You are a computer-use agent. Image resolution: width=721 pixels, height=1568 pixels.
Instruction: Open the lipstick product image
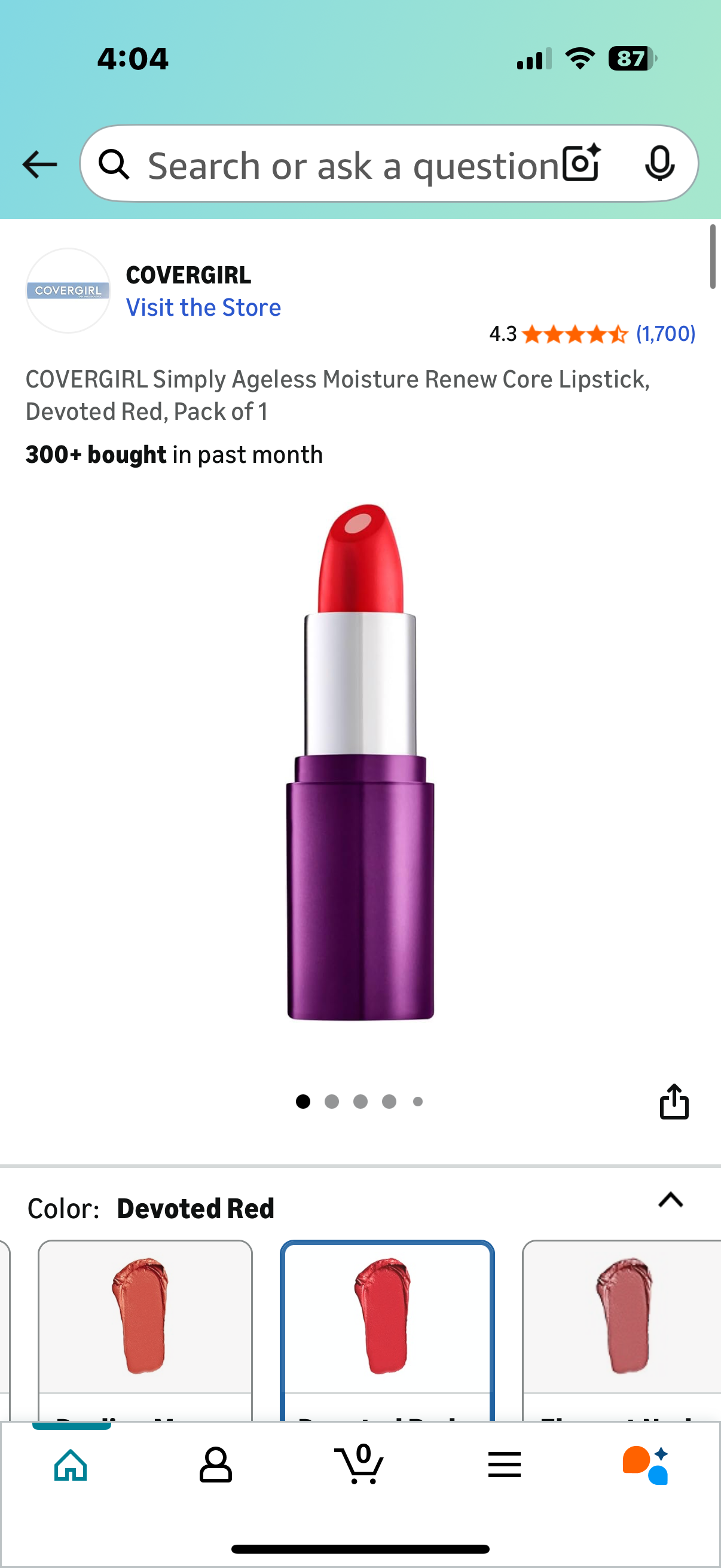[360, 761]
